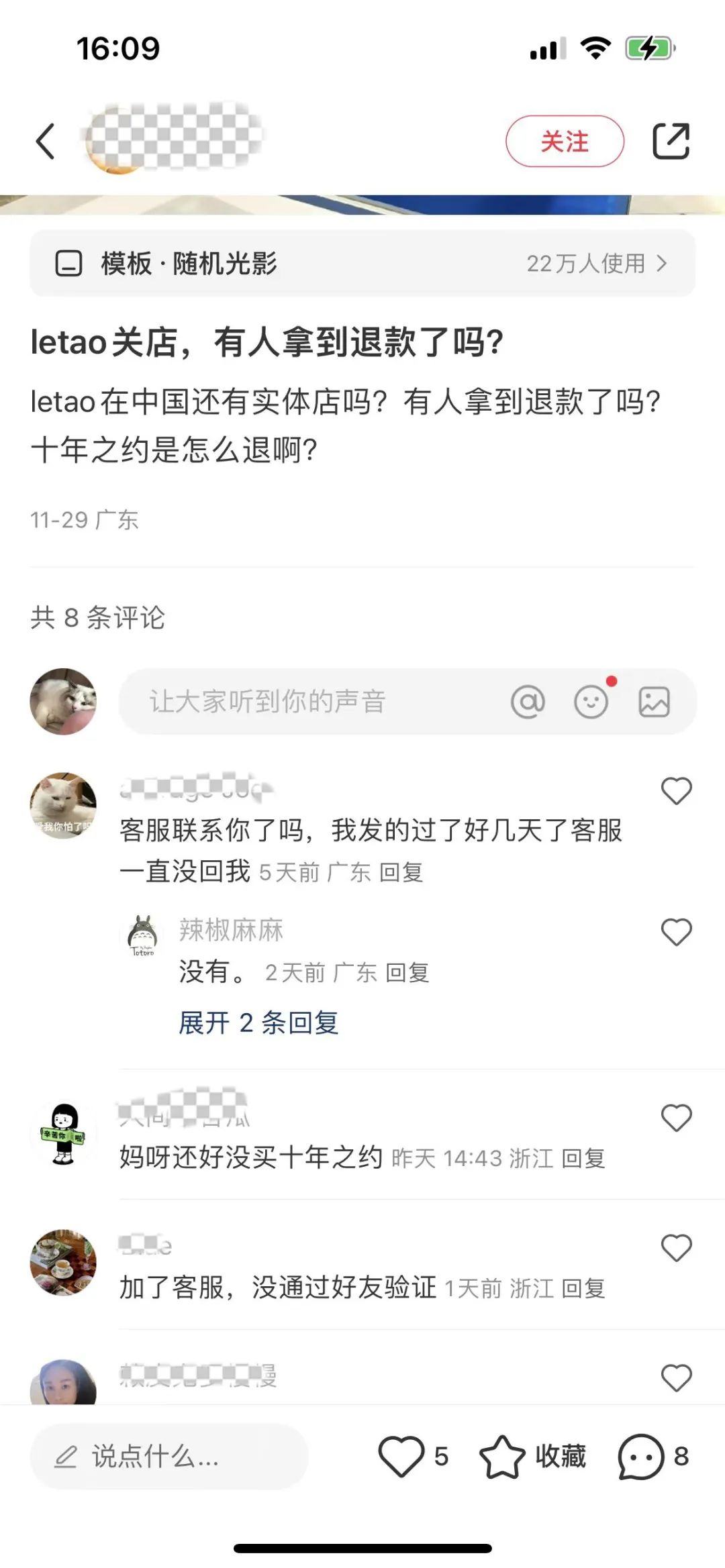Follow the author with 关注 button

pos(565,141)
